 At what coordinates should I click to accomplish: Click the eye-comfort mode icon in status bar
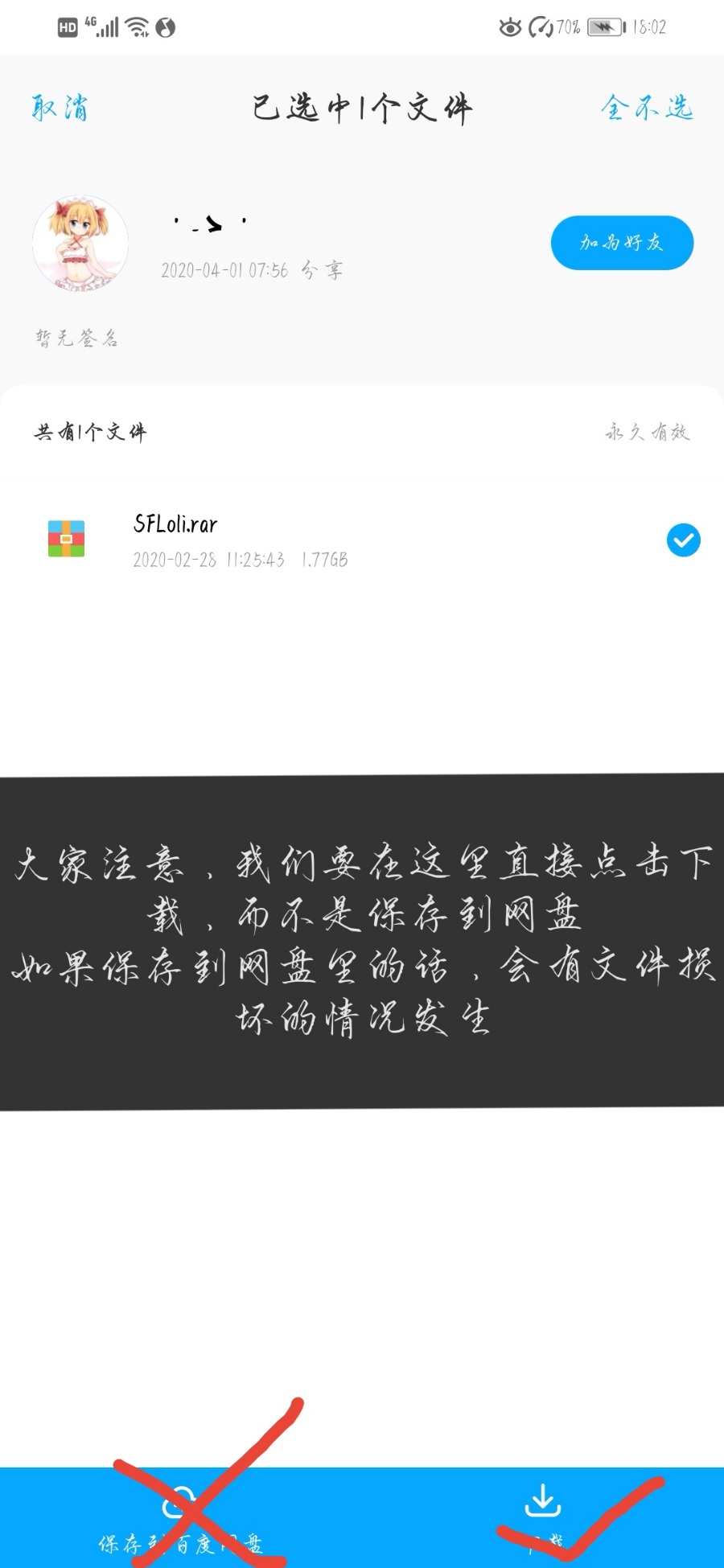tap(508, 27)
